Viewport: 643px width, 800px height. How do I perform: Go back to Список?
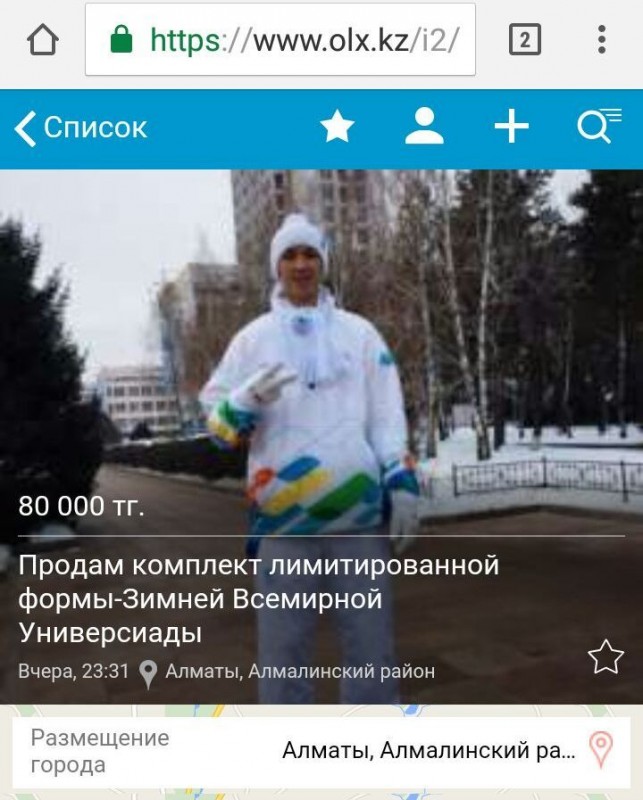[80, 128]
